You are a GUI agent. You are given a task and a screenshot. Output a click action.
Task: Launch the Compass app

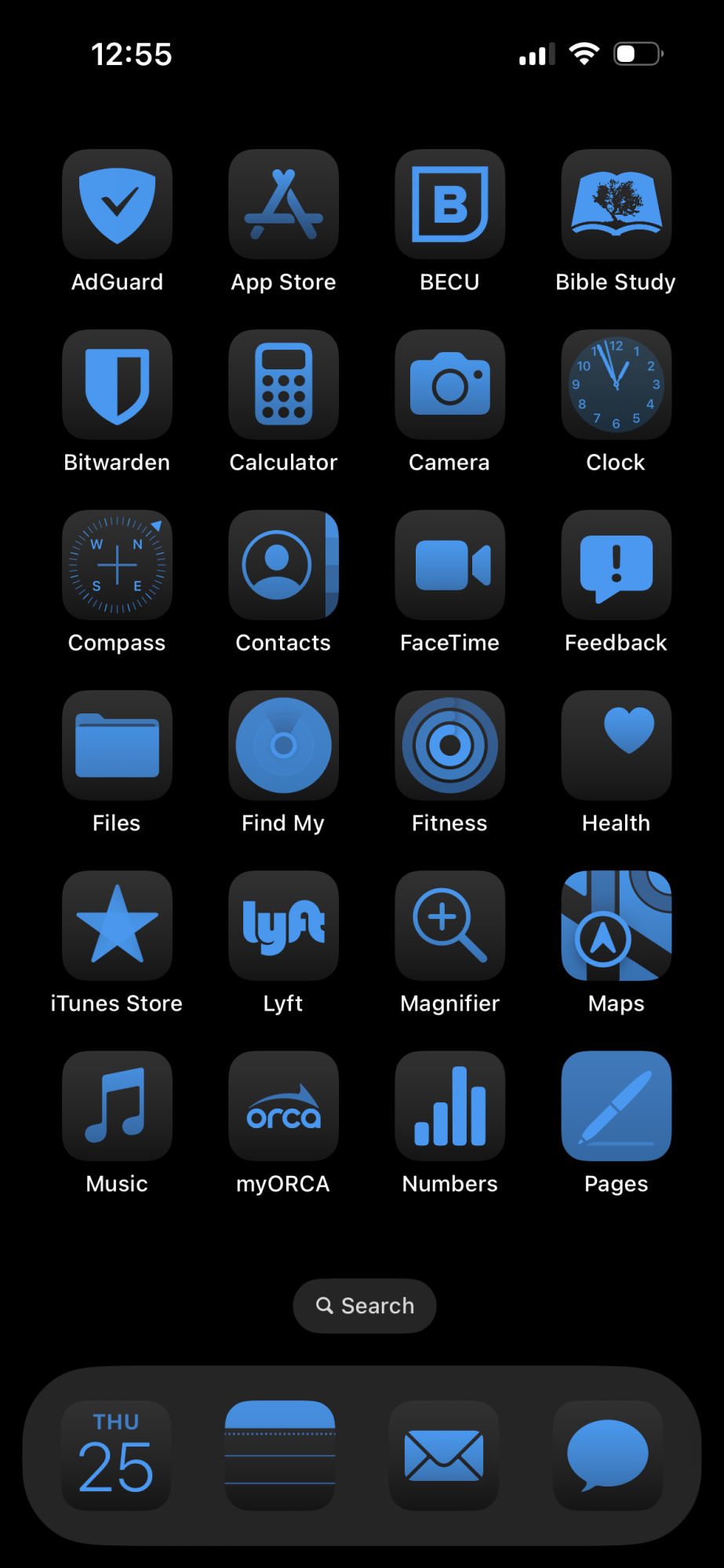point(117,565)
